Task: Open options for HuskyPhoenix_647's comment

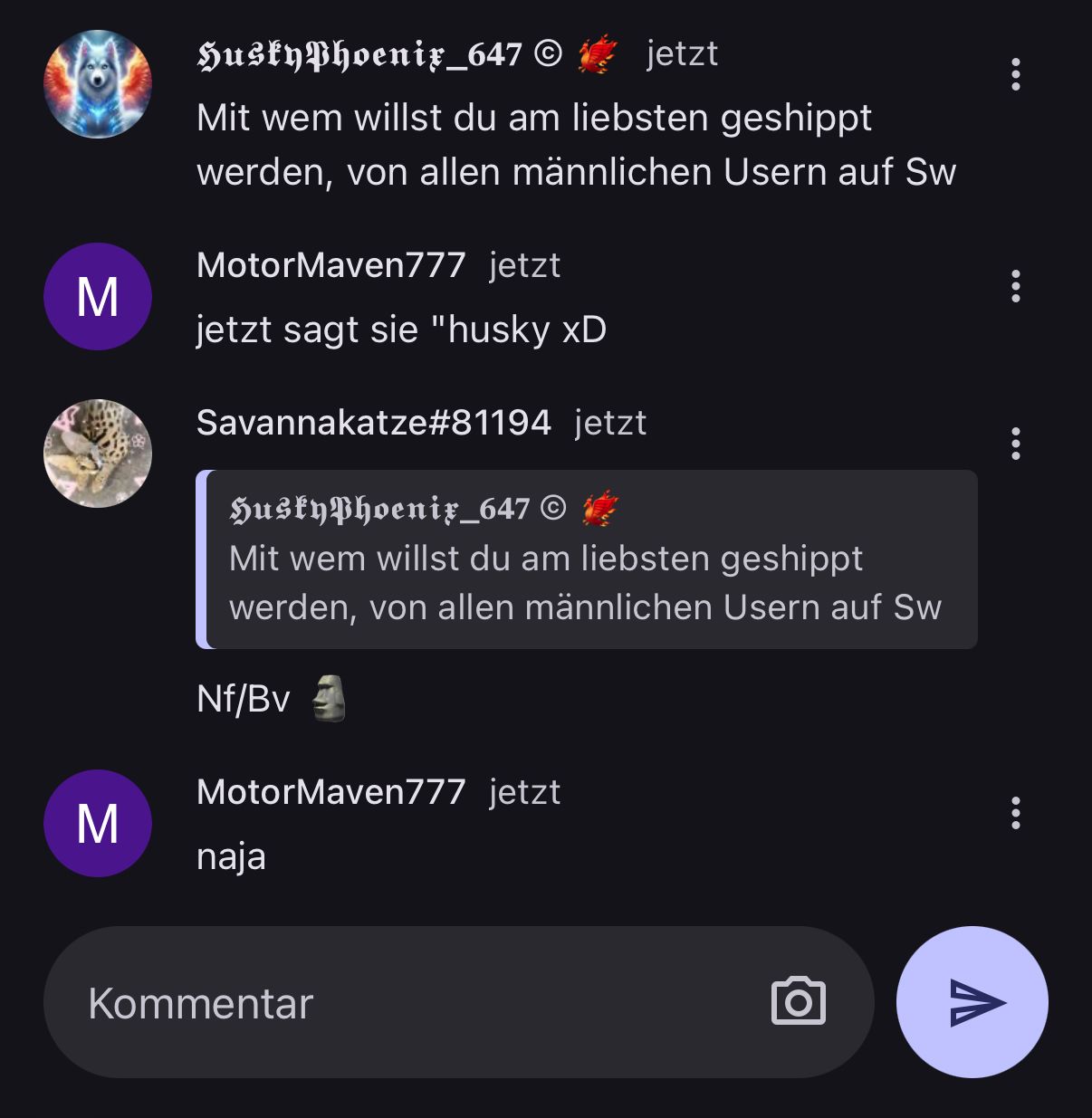Action: (x=1016, y=74)
